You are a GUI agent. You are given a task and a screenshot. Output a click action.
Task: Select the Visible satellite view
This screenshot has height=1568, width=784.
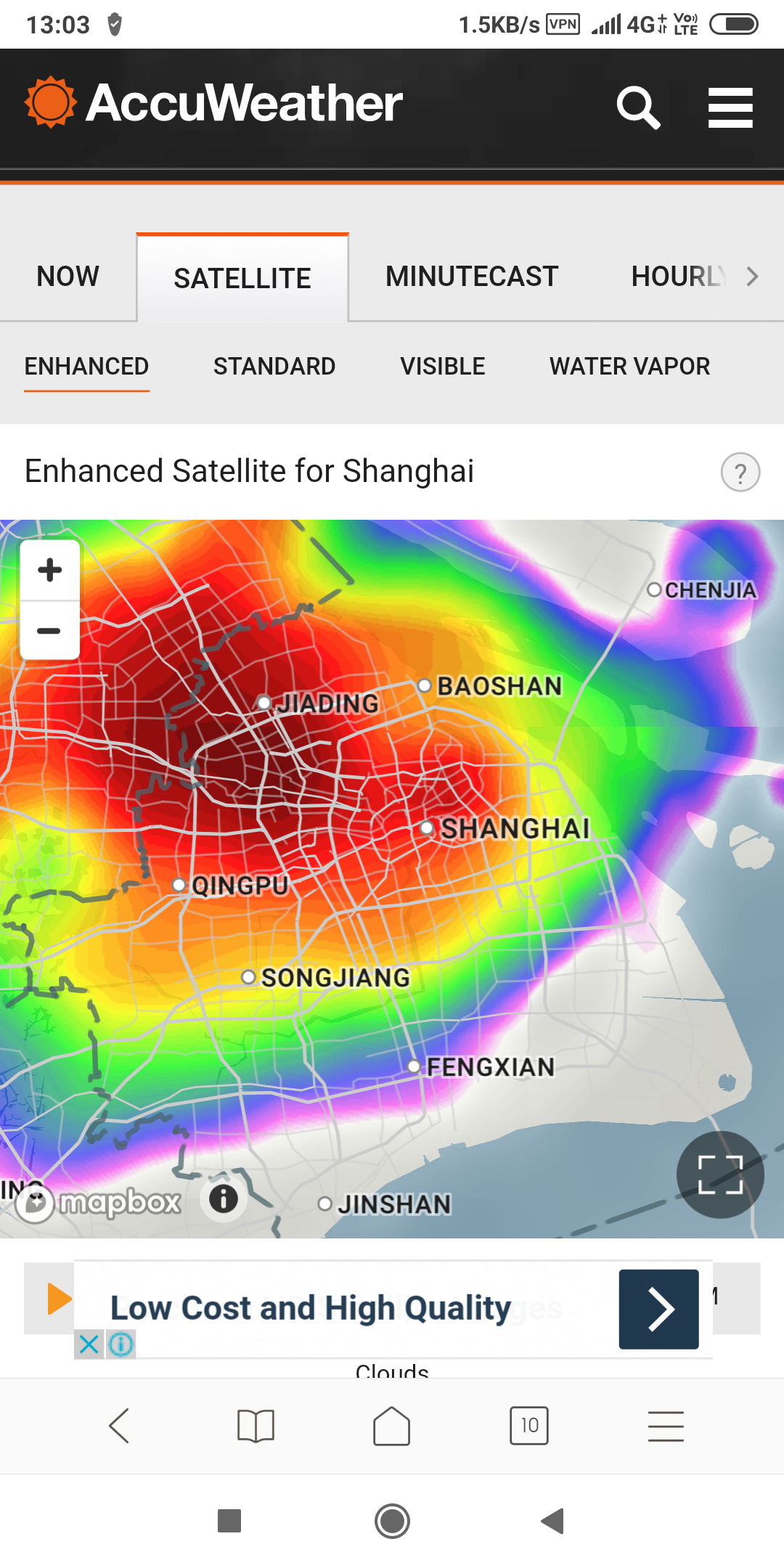click(443, 367)
